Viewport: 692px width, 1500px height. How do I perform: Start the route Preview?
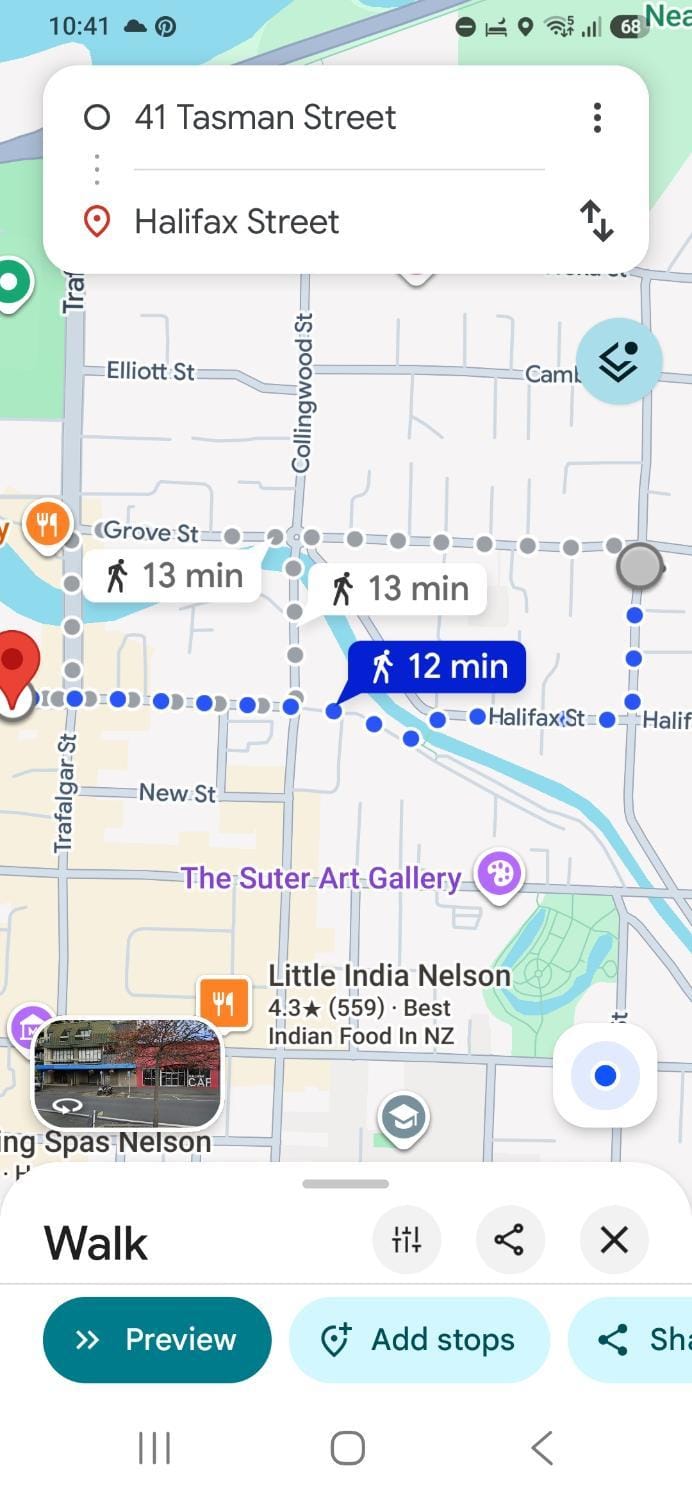pyautogui.click(x=157, y=1340)
